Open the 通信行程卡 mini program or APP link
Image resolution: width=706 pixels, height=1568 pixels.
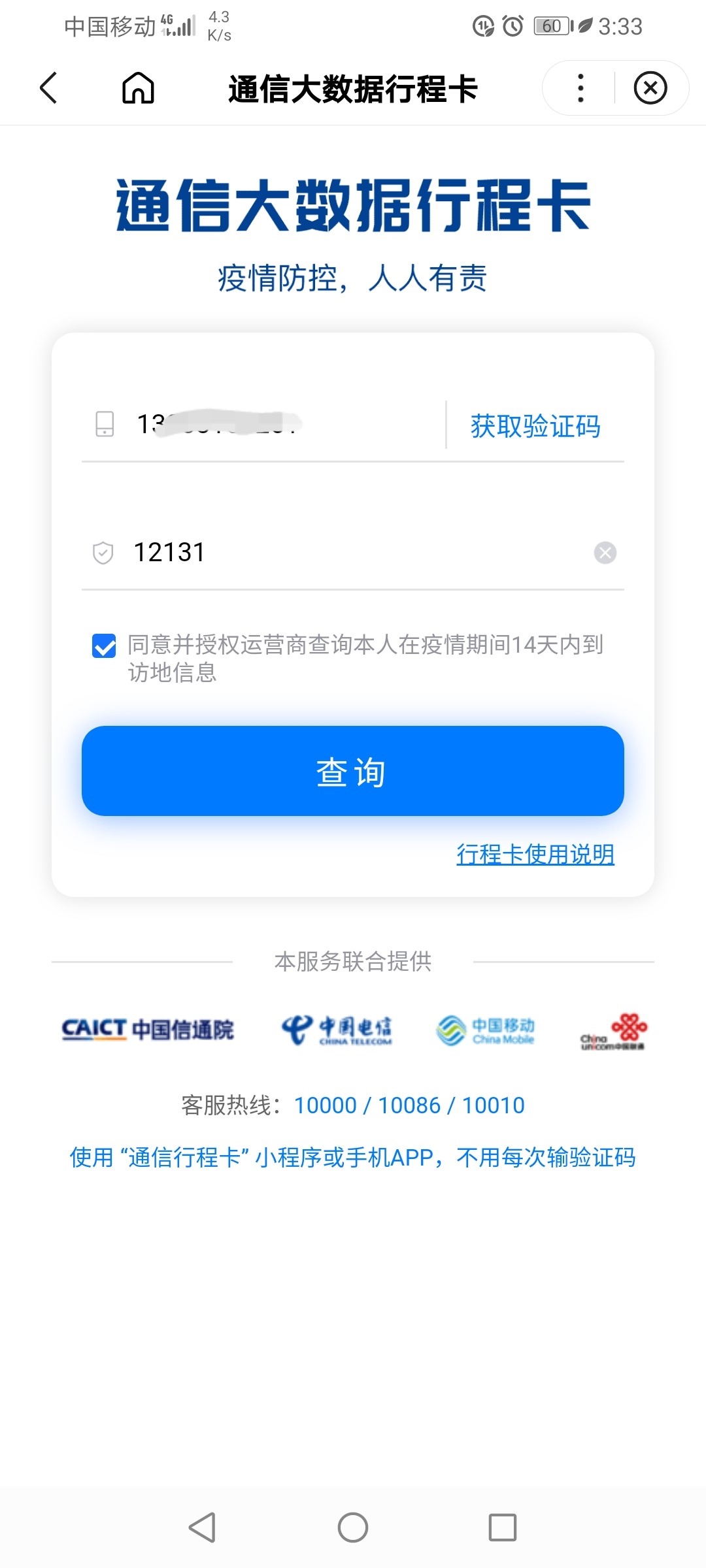pyautogui.click(x=353, y=1157)
